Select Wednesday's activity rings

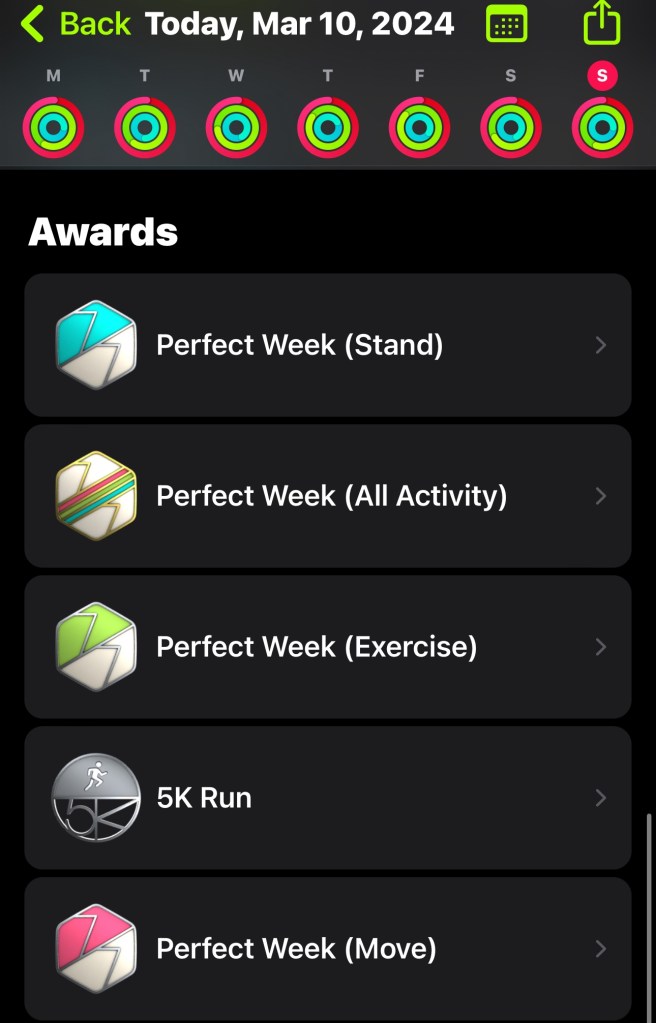[236, 127]
